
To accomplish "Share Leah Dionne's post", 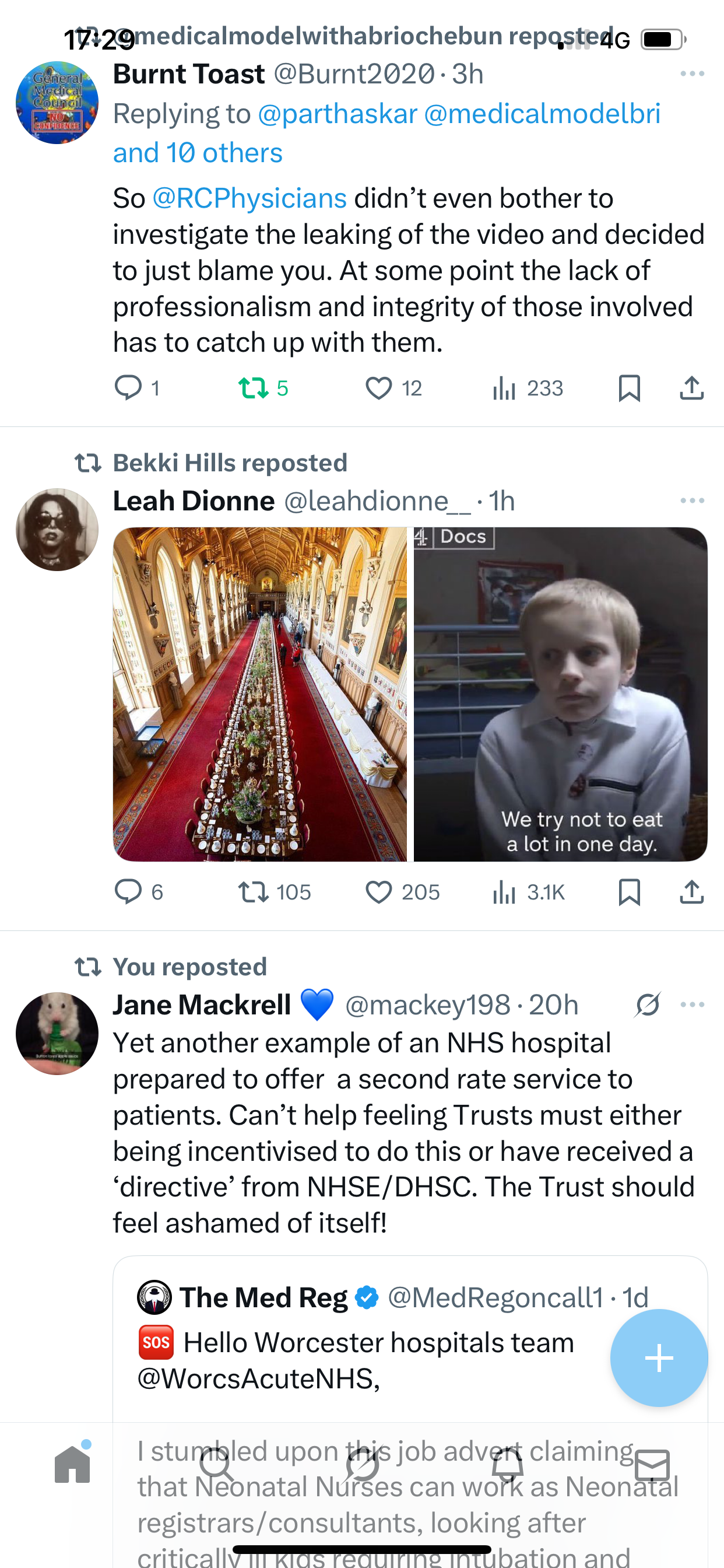I will tap(692, 892).
